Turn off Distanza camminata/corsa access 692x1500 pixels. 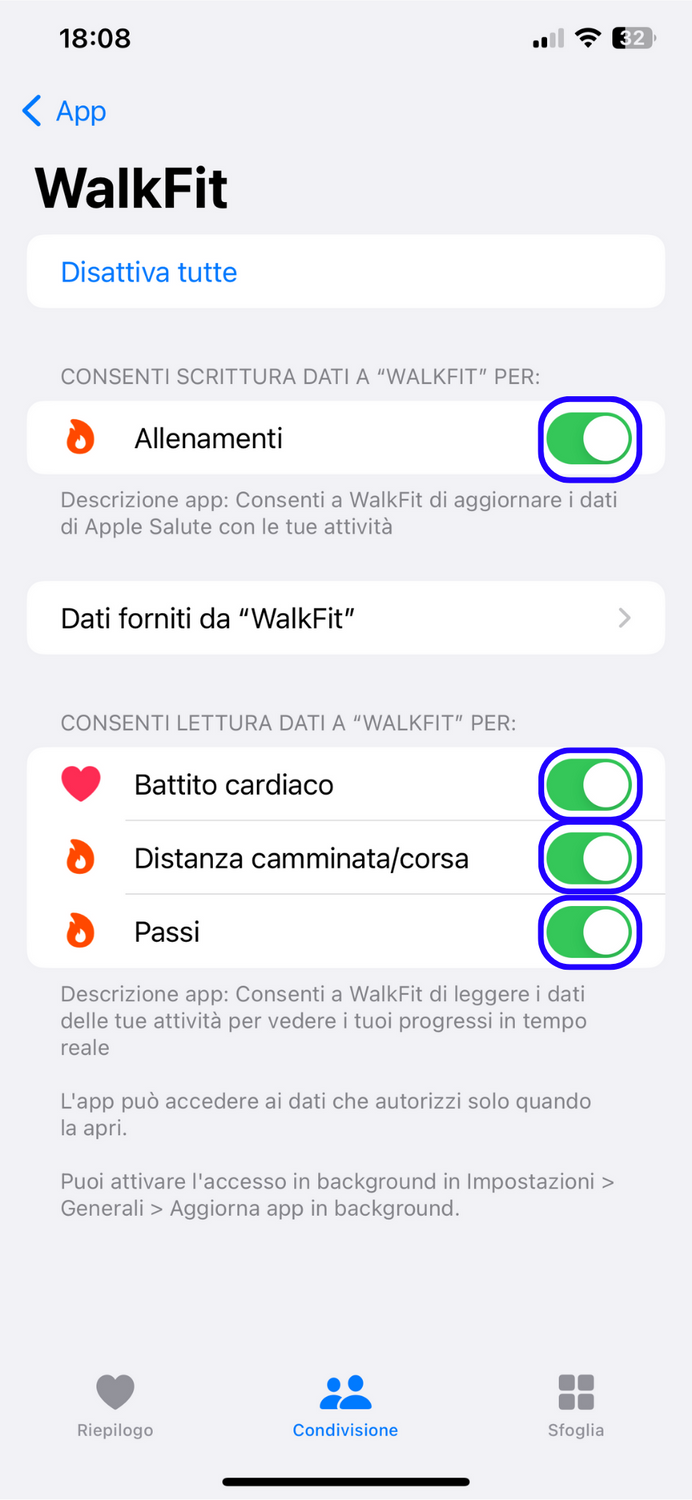coord(590,858)
